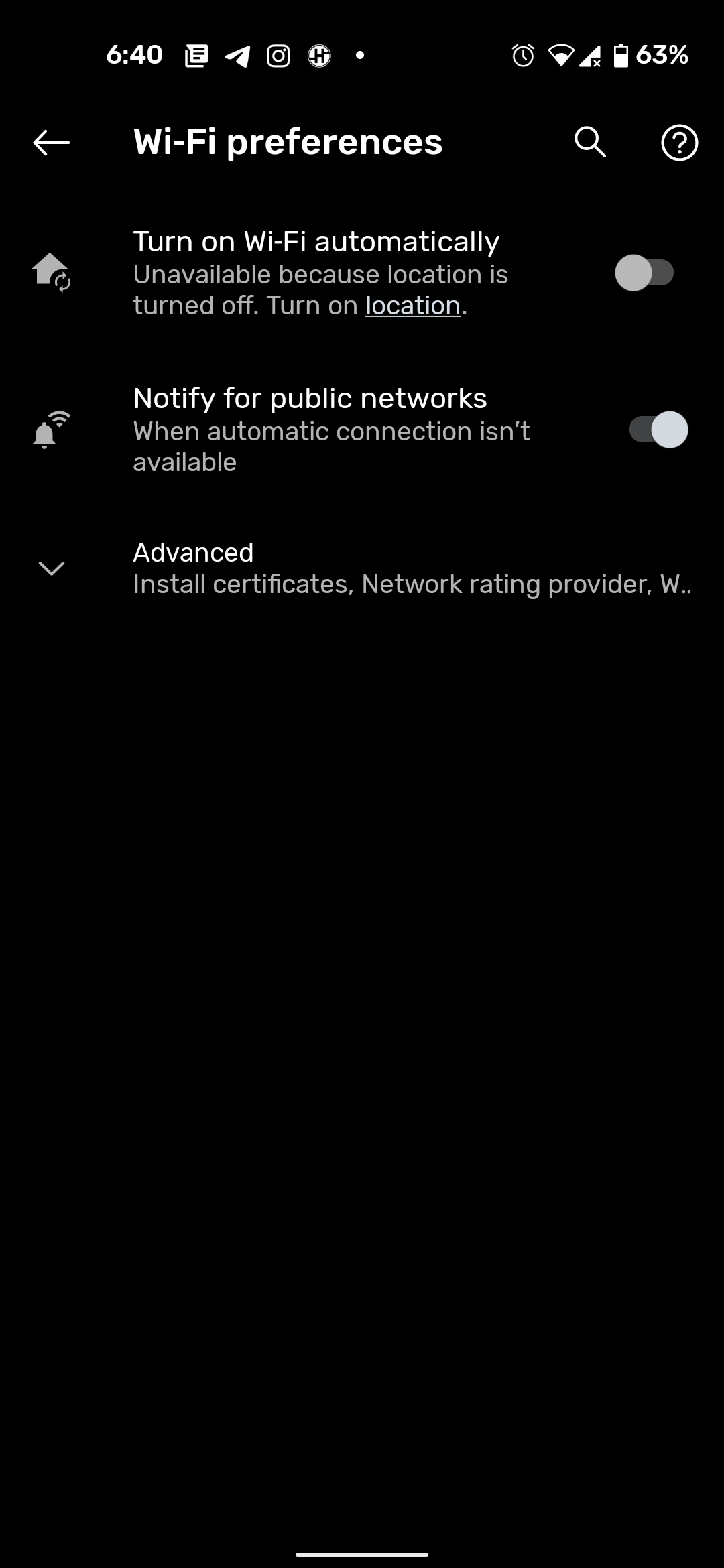Go back from Wi-Fi preferences
Image resolution: width=724 pixels, height=1568 pixels.
(51, 143)
